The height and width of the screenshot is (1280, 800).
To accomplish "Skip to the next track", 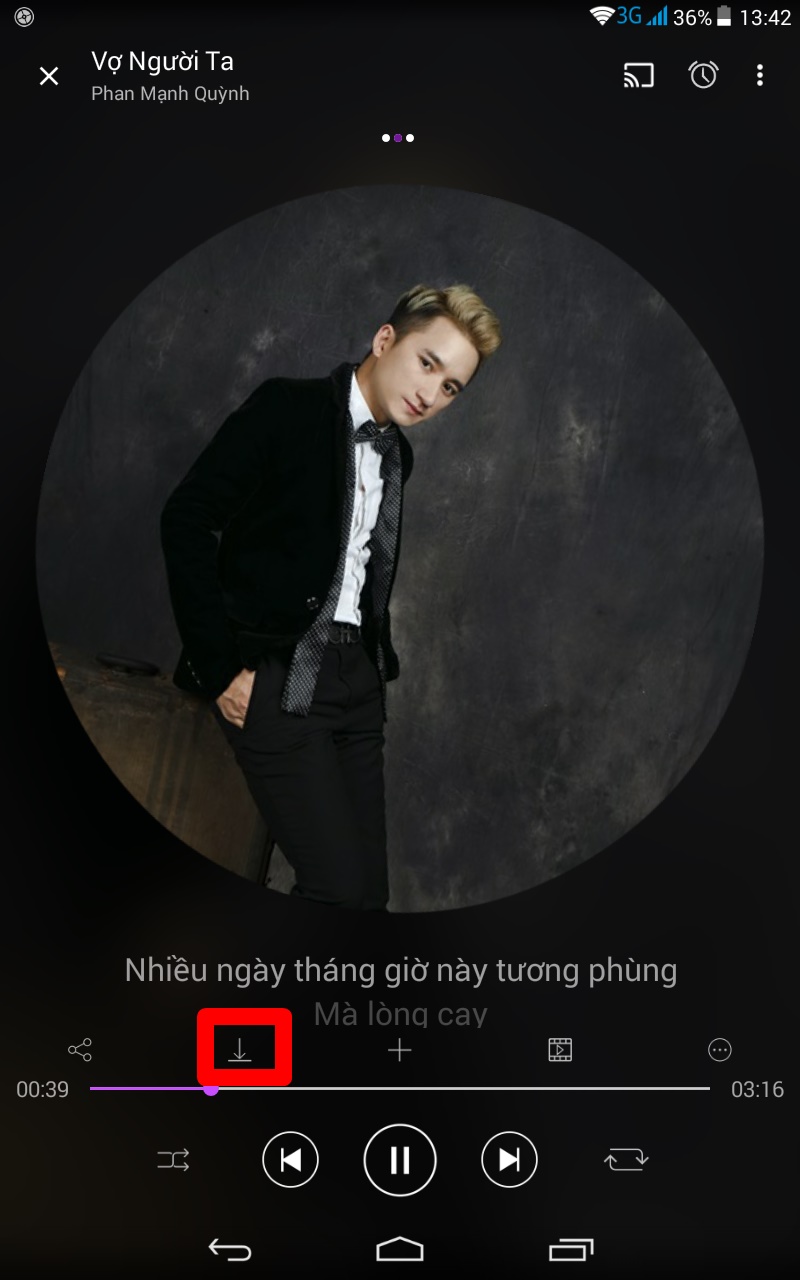I will coord(509,1159).
